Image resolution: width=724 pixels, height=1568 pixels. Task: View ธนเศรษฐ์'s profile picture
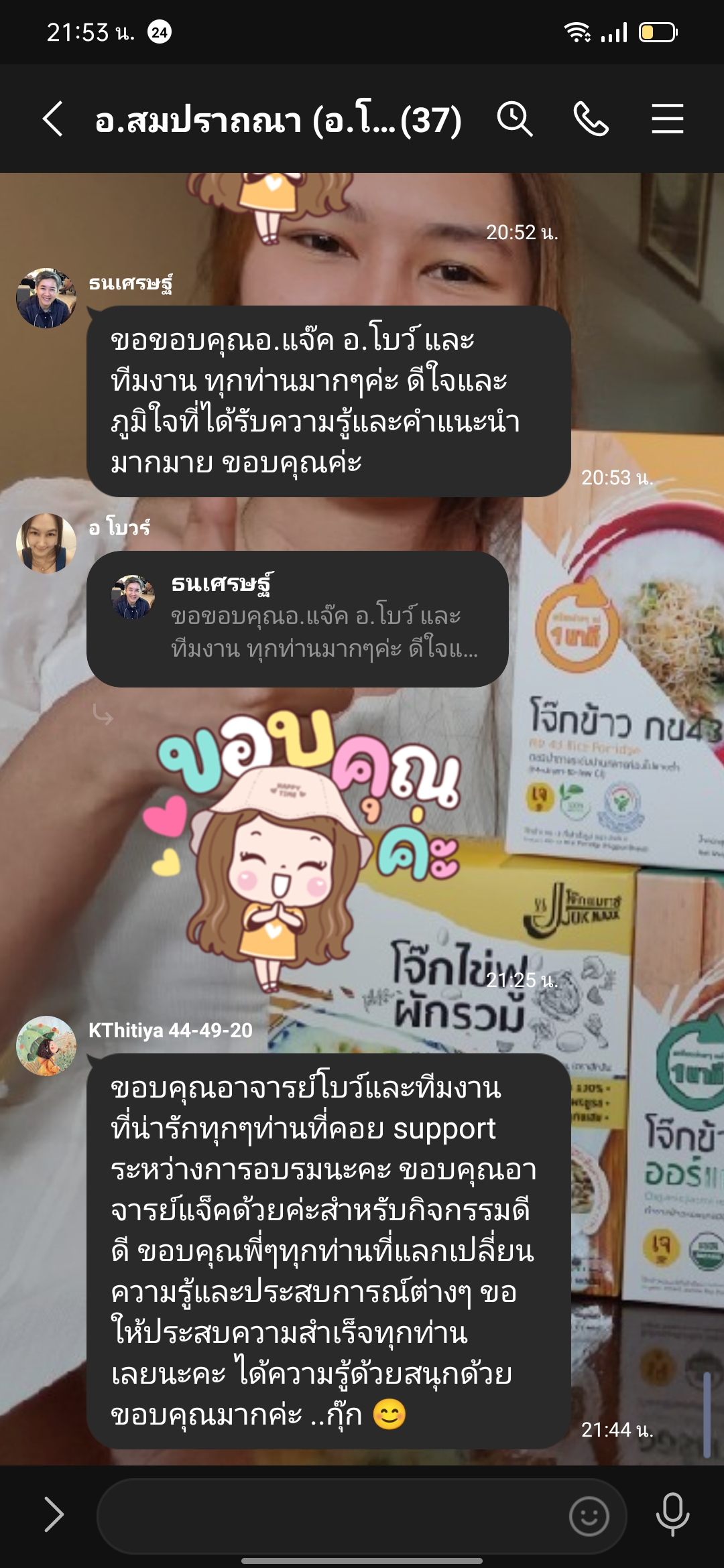pyautogui.click(x=46, y=298)
